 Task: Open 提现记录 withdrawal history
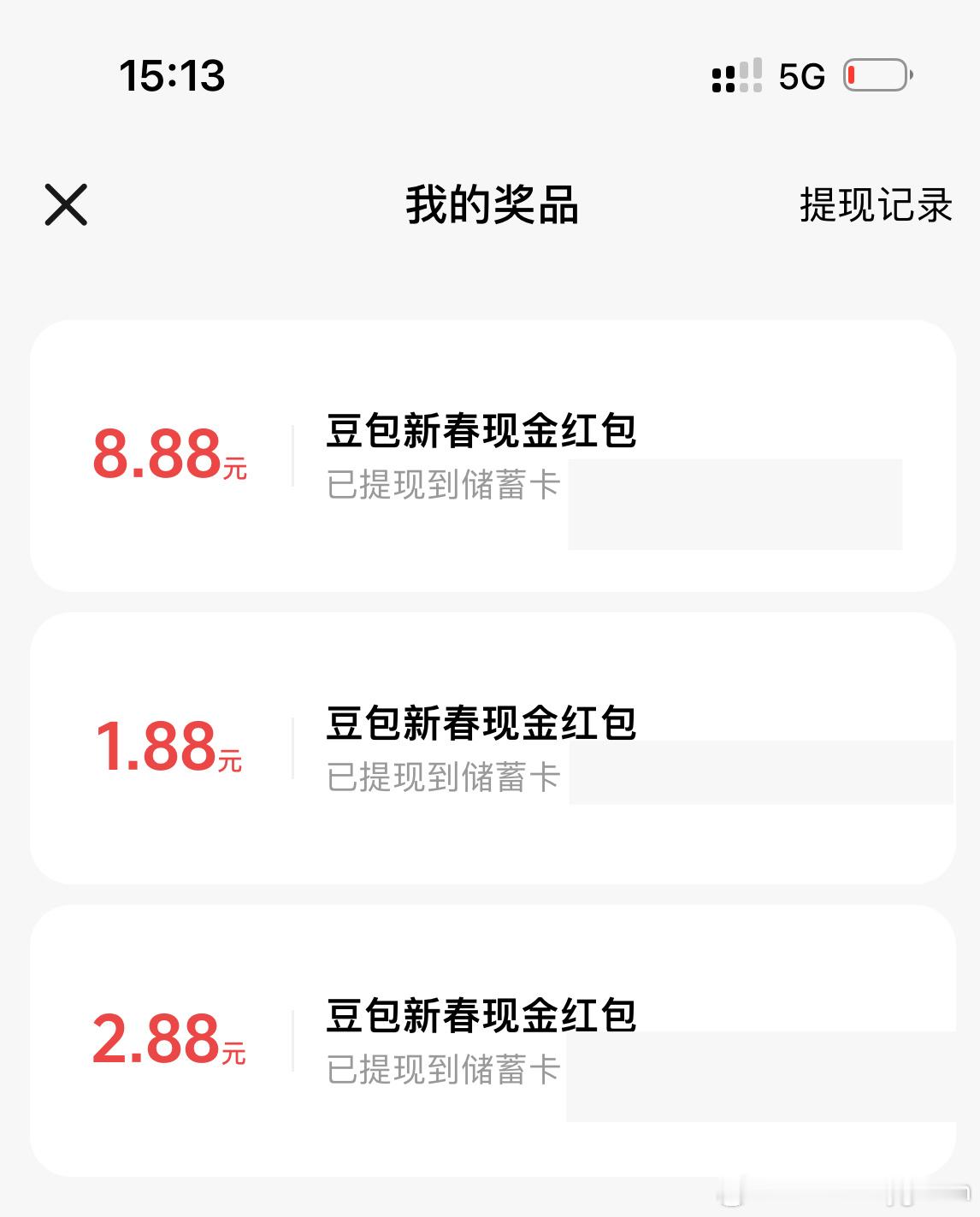point(874,204)
